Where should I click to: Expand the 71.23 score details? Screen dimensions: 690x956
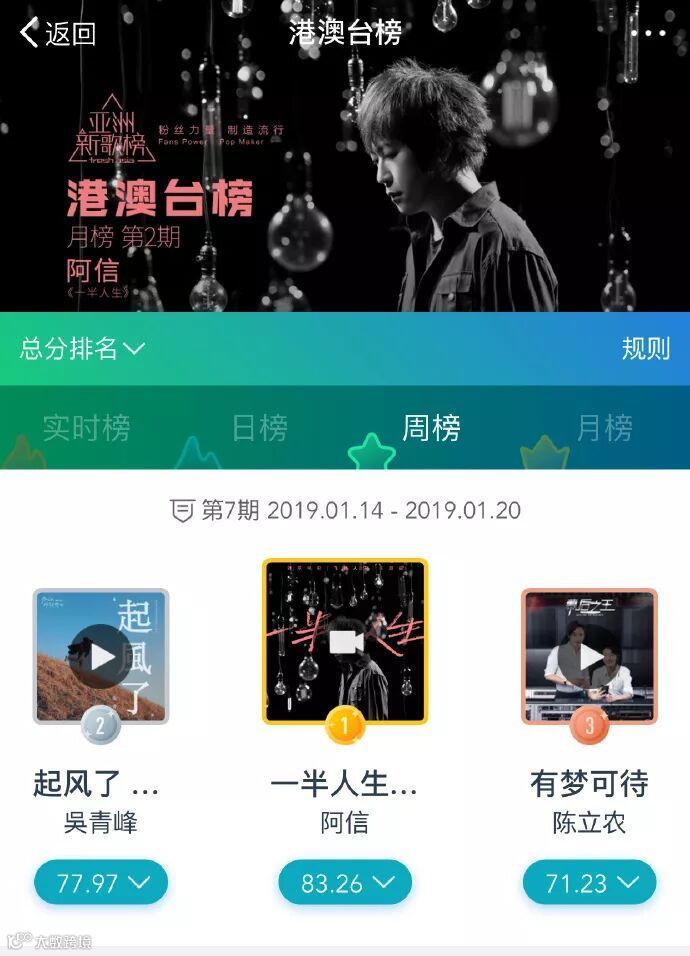589,882
